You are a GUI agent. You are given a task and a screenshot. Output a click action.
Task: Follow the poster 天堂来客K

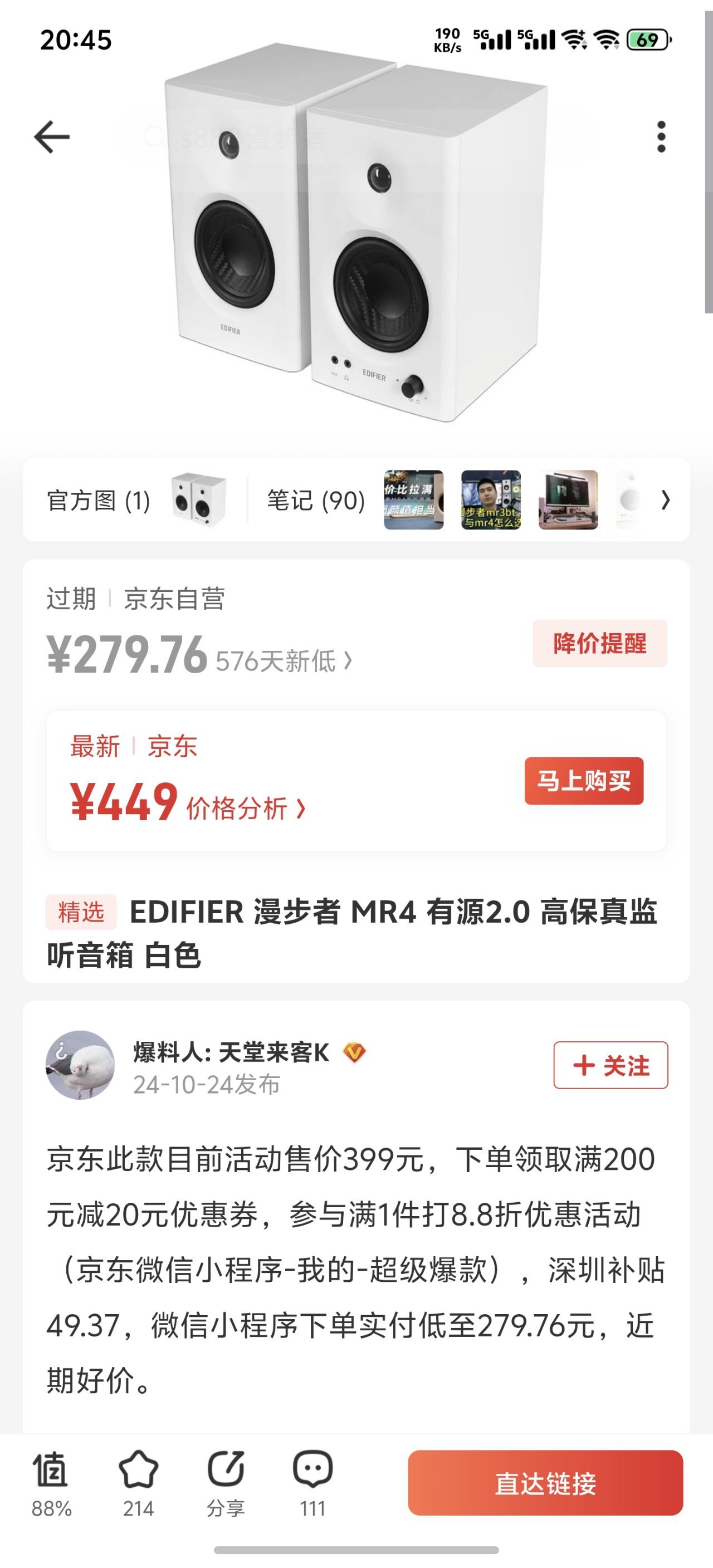pyautogui.click(x=610, y=1065)
